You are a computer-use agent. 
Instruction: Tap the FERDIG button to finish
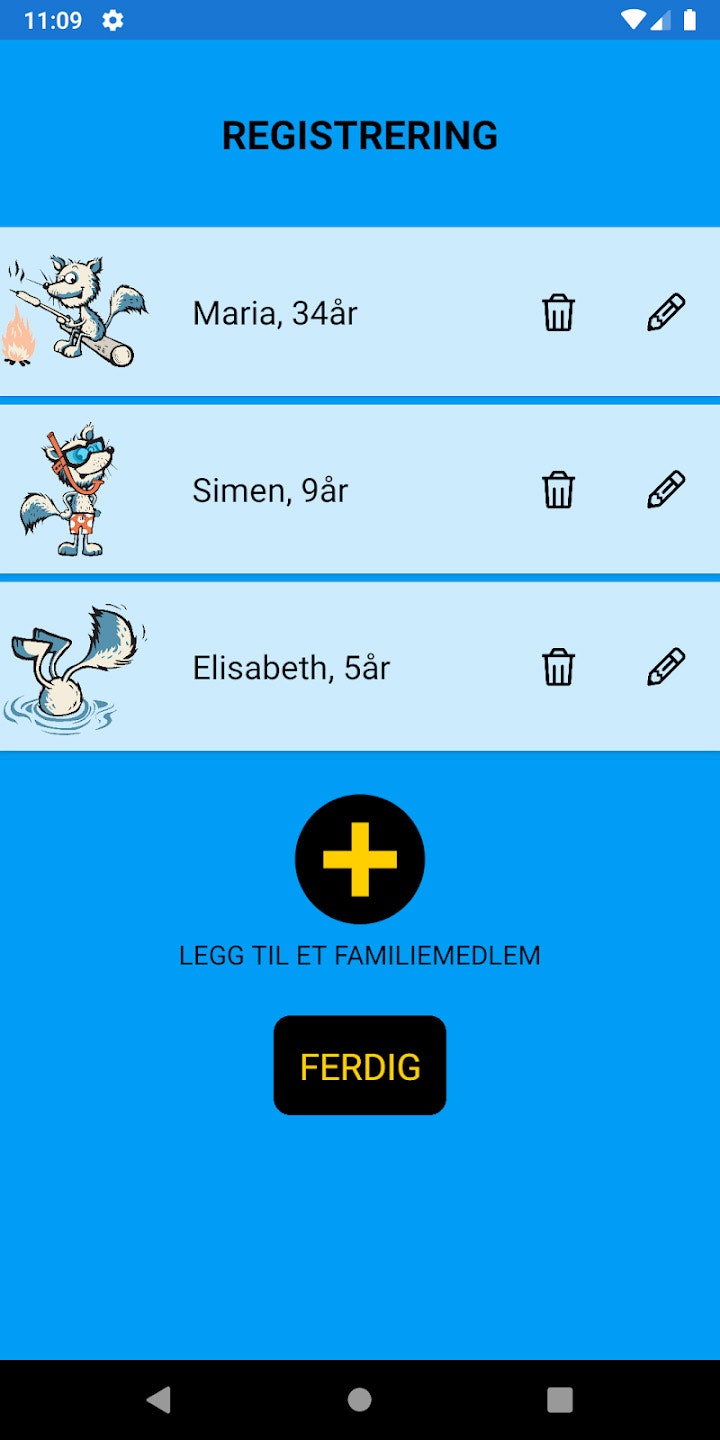tap(360, 1066)
